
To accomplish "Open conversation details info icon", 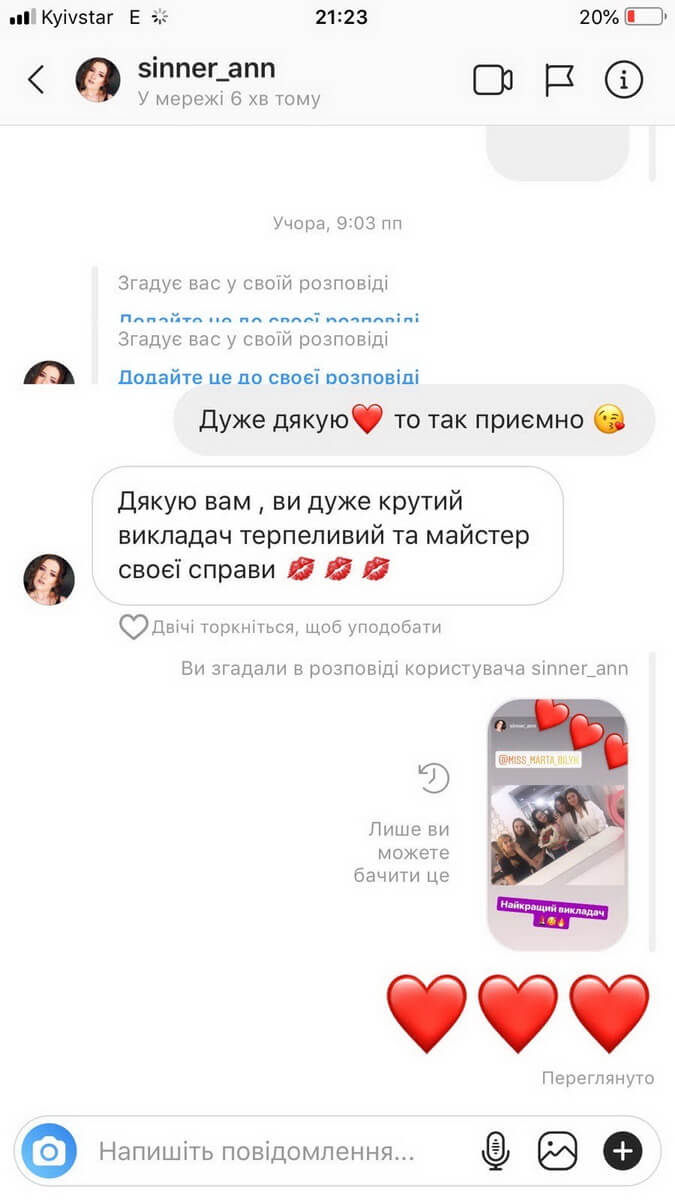I will (624, 80).
